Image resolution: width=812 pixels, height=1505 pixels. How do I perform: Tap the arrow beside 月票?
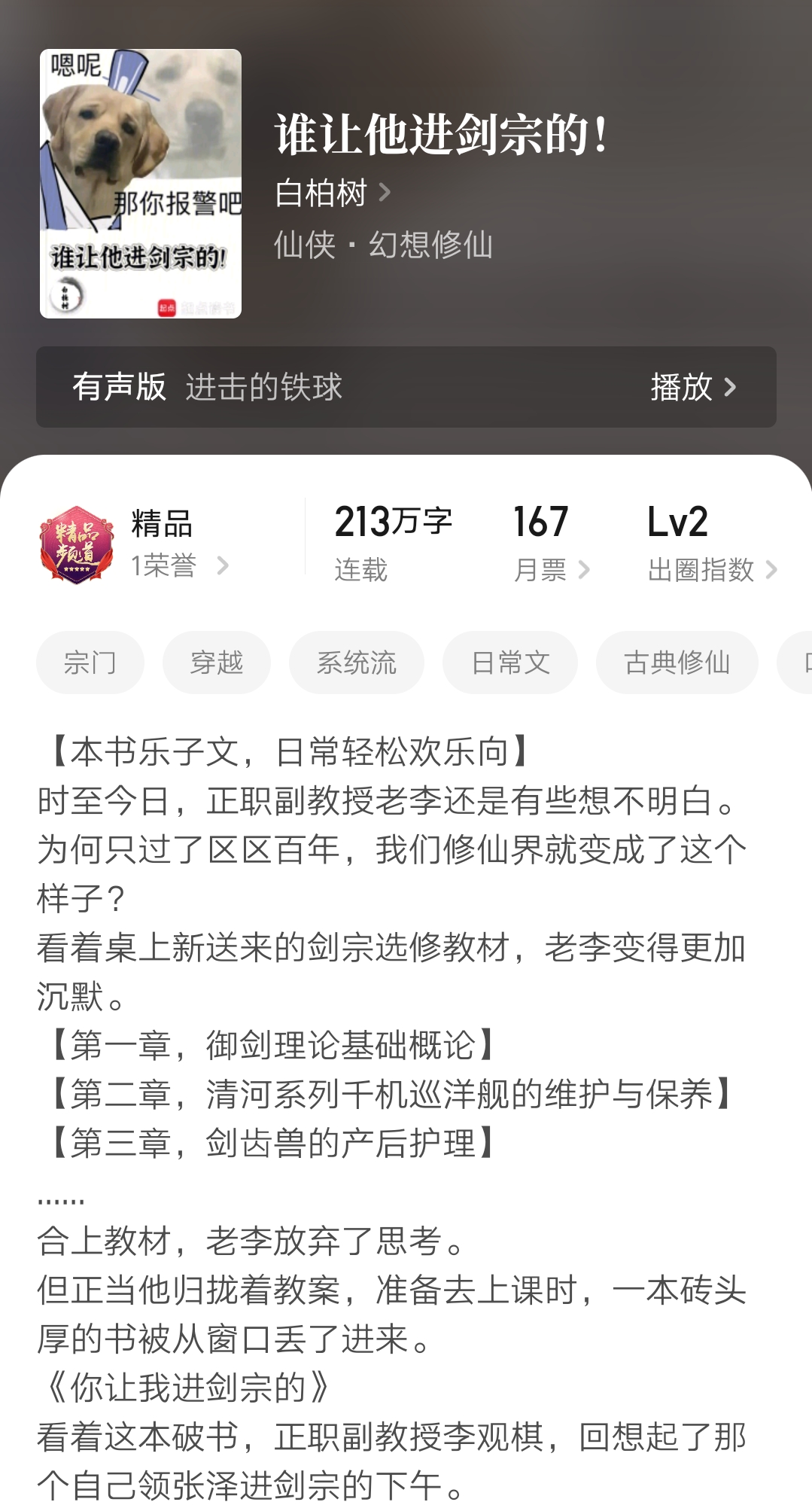[585, 571]
